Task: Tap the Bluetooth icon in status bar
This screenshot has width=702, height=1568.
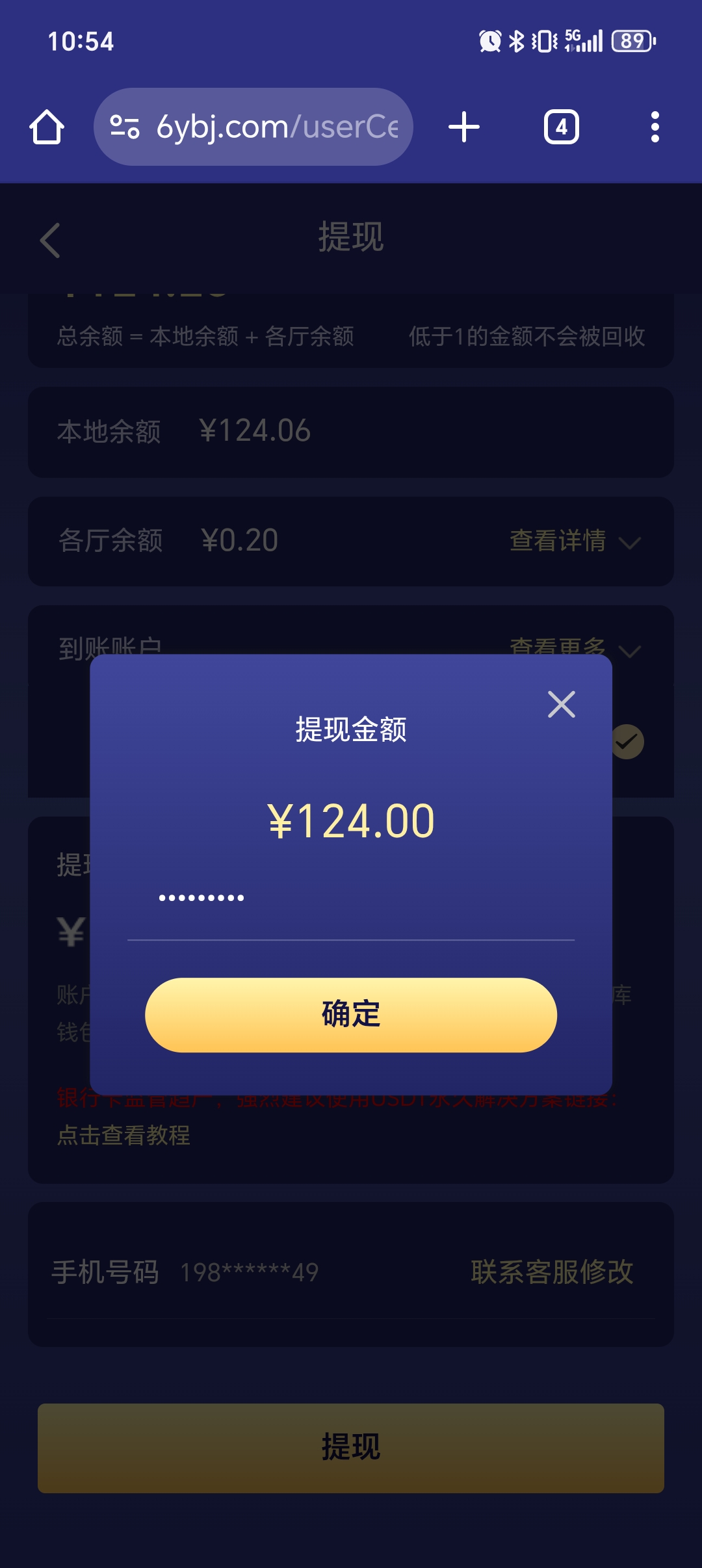Action: coord(517,42)
